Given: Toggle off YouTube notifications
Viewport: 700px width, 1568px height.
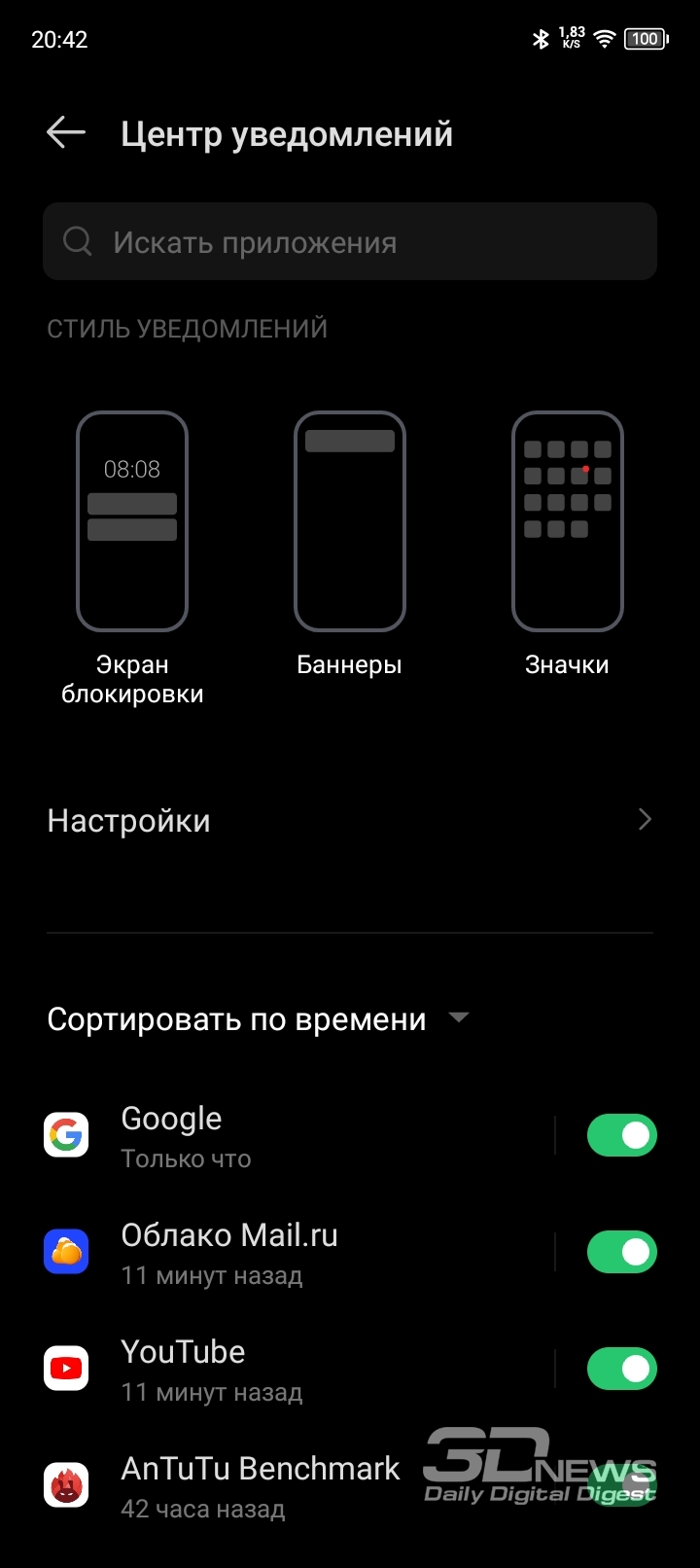Looking at the screenshot, I should coord(622,1369).
